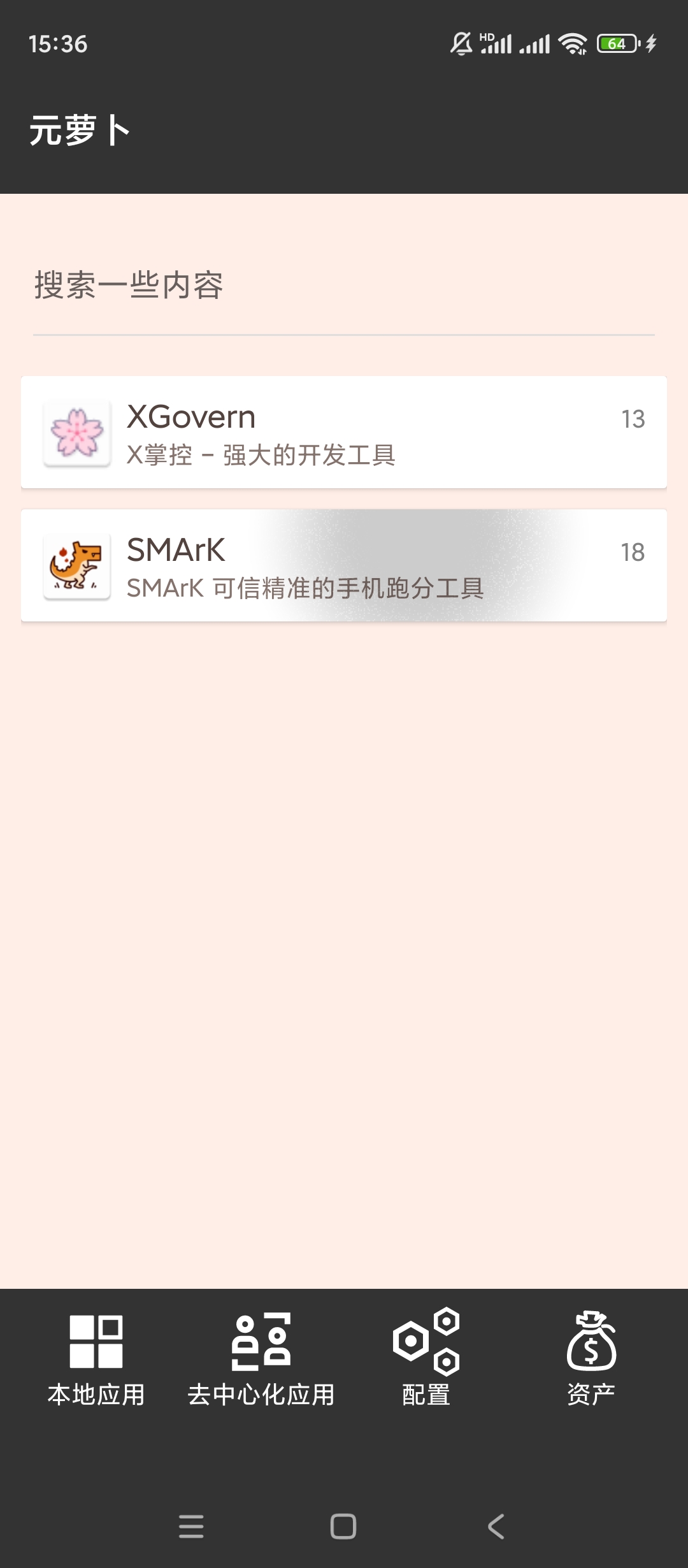Open the 配置 tab
This screenshot has height=1568, width=688.
426,1358
